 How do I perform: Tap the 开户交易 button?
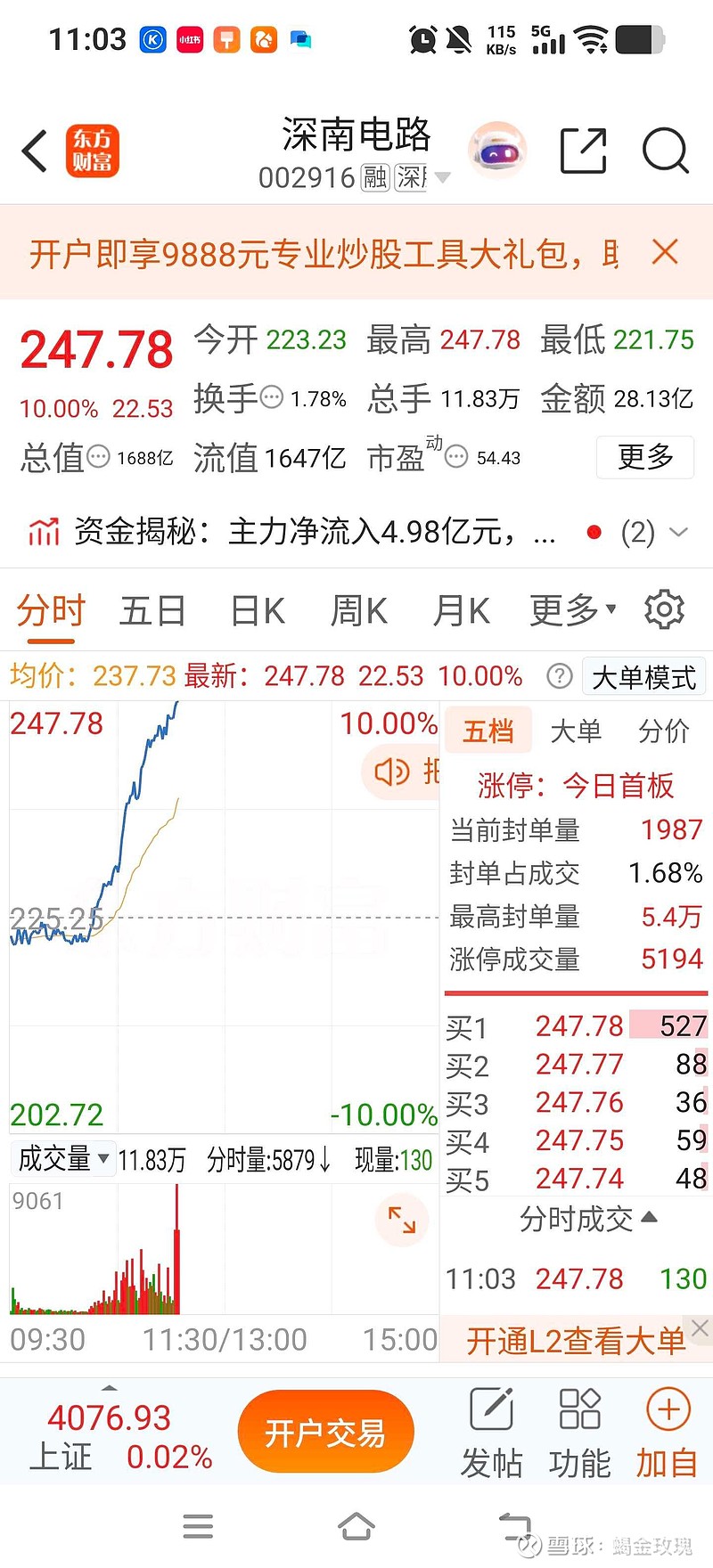(x=326, y=1432)
